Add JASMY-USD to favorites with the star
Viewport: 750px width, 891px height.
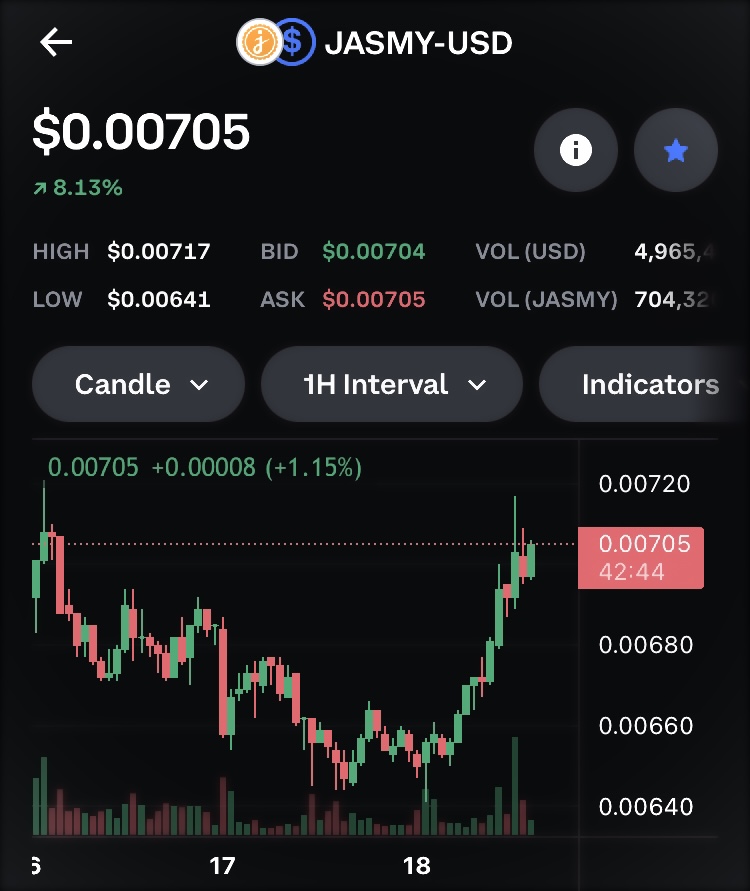pos(676,150)
